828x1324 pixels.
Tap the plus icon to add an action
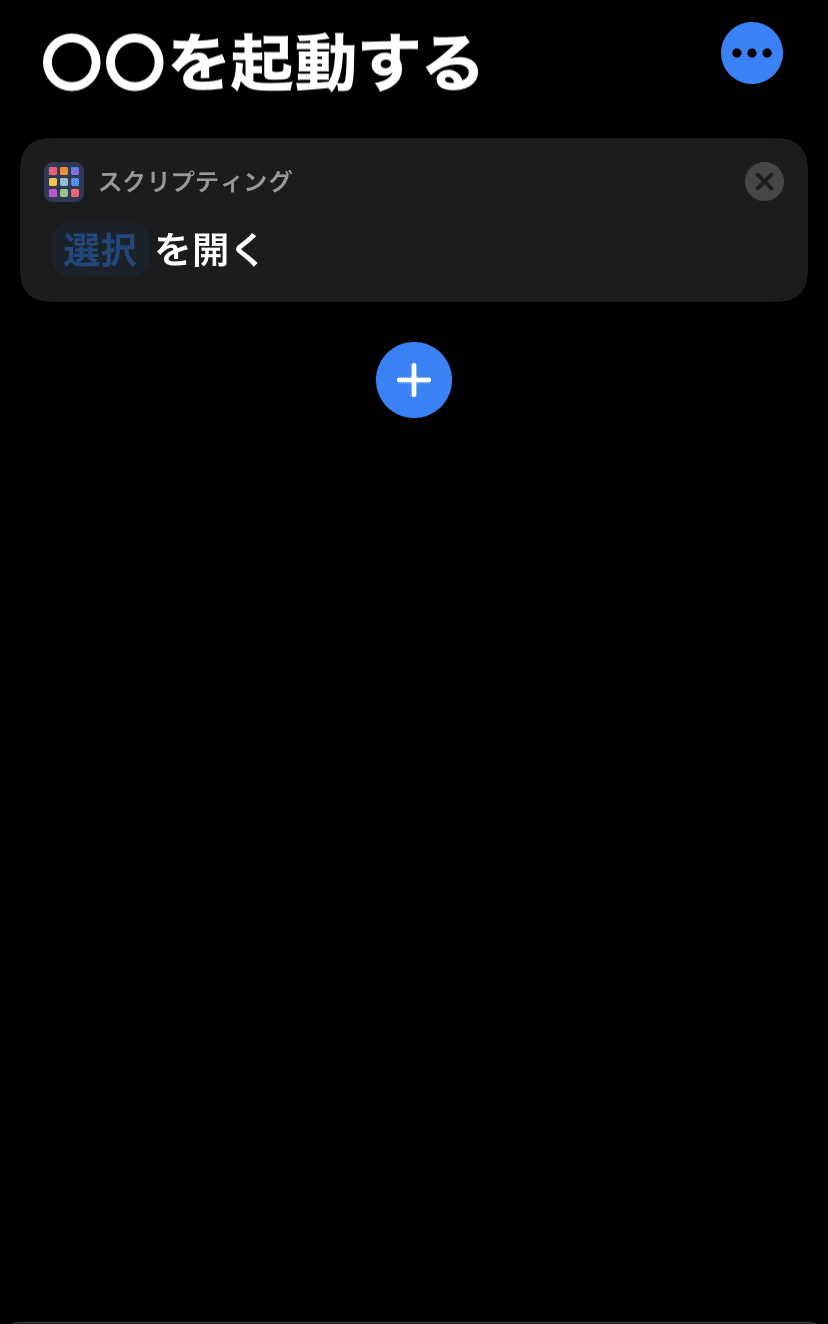(x=414, y=380)
